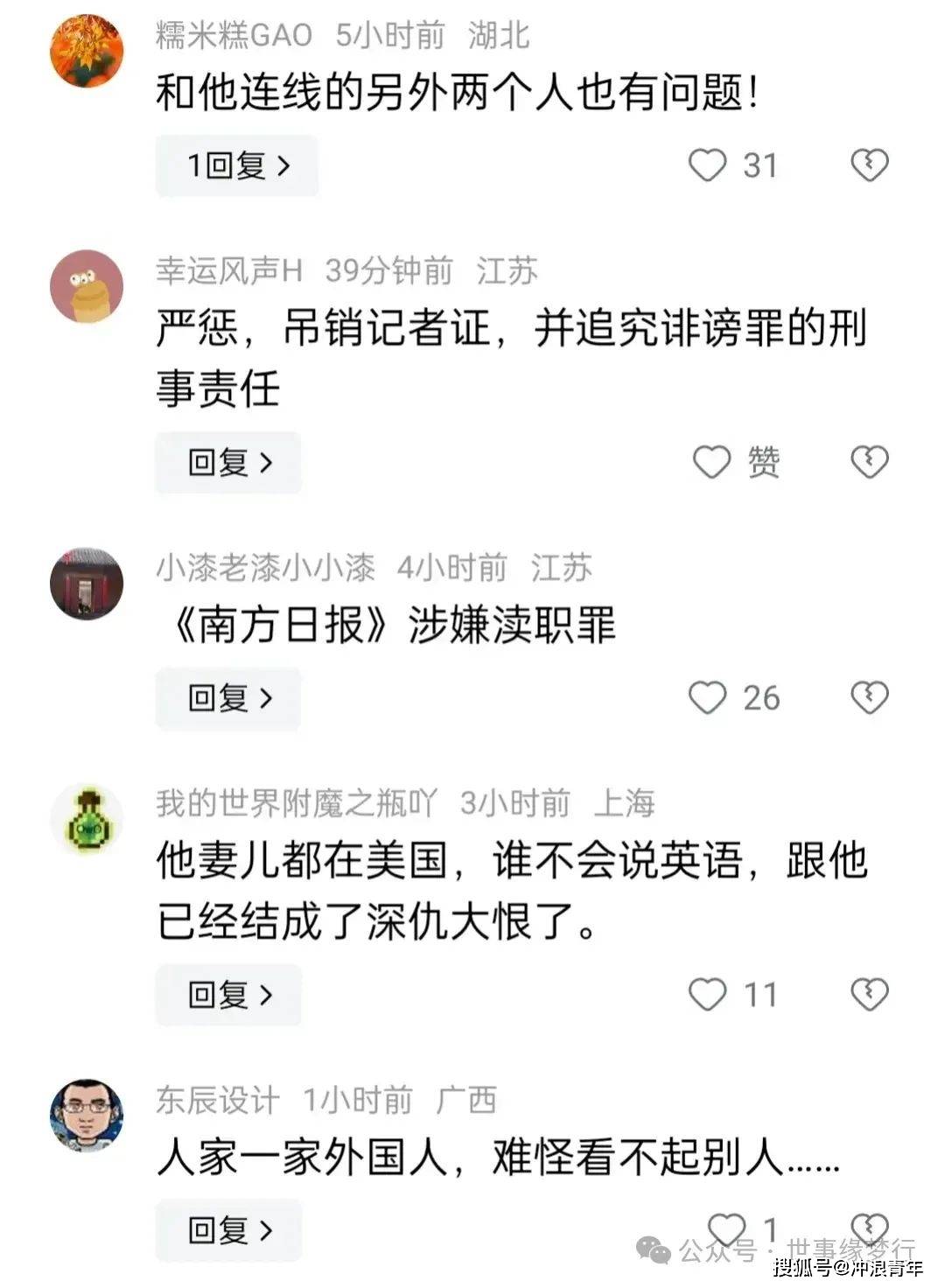Like 幸运风声H's comment
Viewport: 945px width, 1288px height.
pyautogui.click(x=711, y=462)
